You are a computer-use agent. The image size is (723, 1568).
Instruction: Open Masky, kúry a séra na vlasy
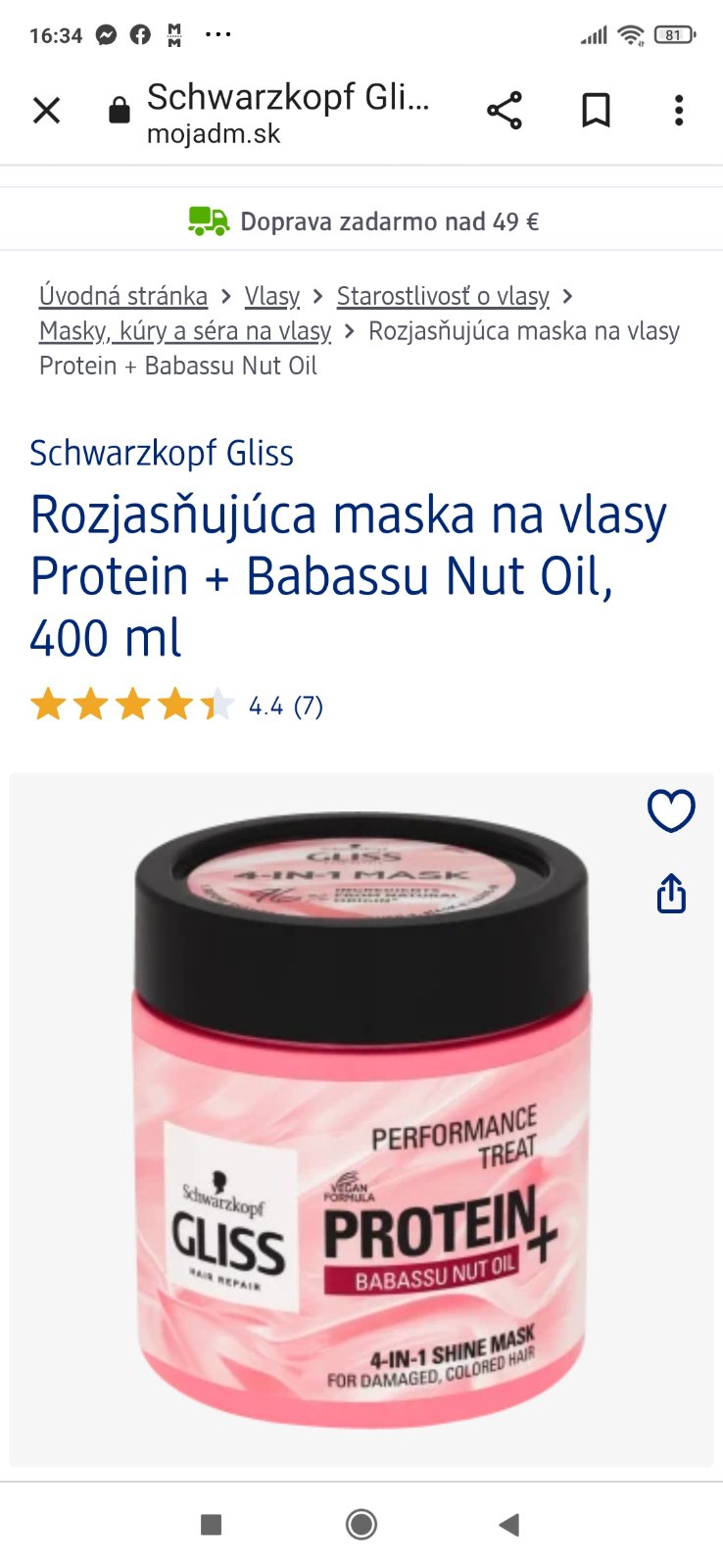click(x=185, y=331)
